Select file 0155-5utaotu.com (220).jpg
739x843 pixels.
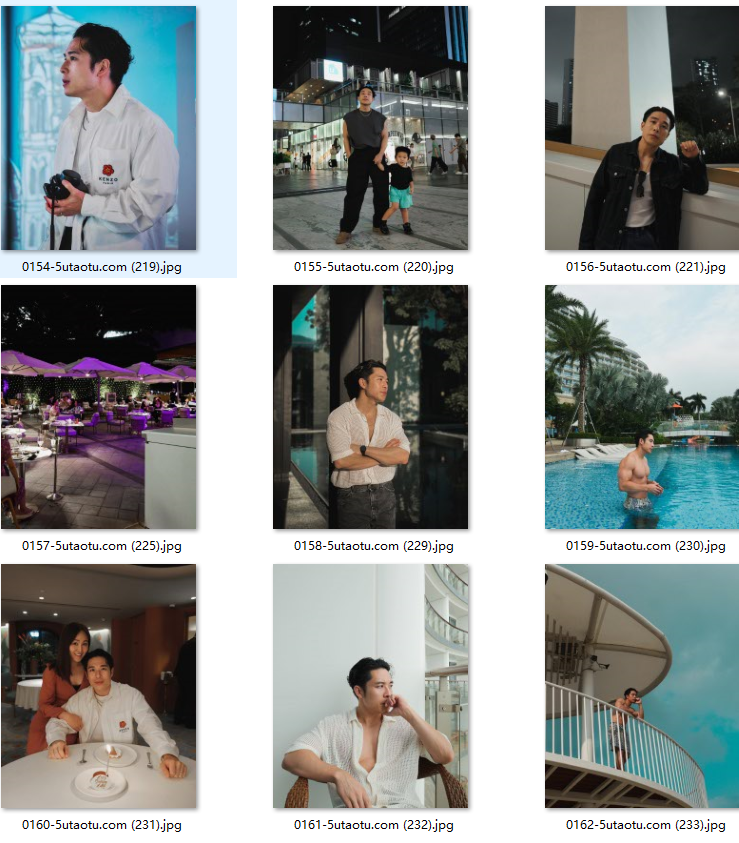point(370,128)
